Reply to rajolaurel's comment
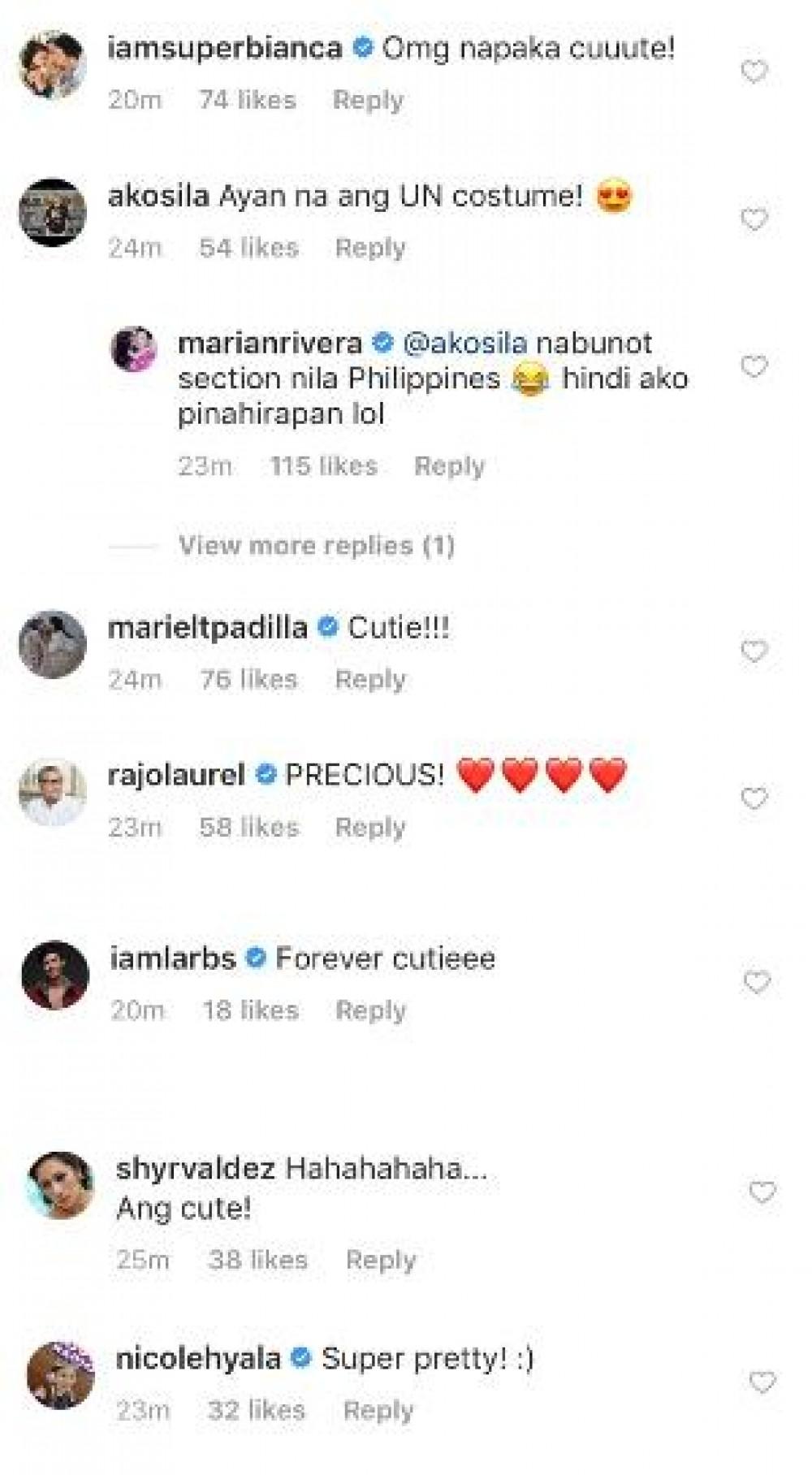Viewport: 812px width, 1475px height. tap(370, 827)
